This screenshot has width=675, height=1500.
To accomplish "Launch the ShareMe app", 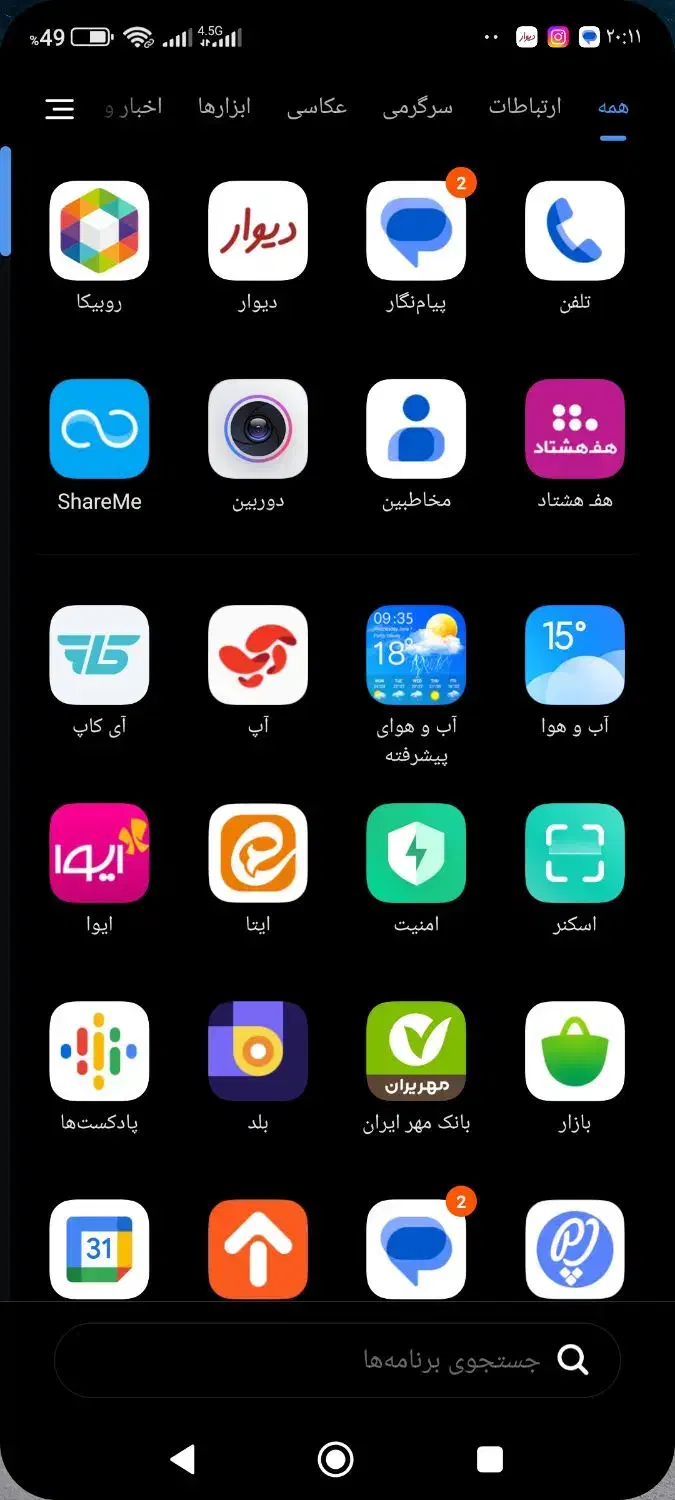I will coord(99,429).
